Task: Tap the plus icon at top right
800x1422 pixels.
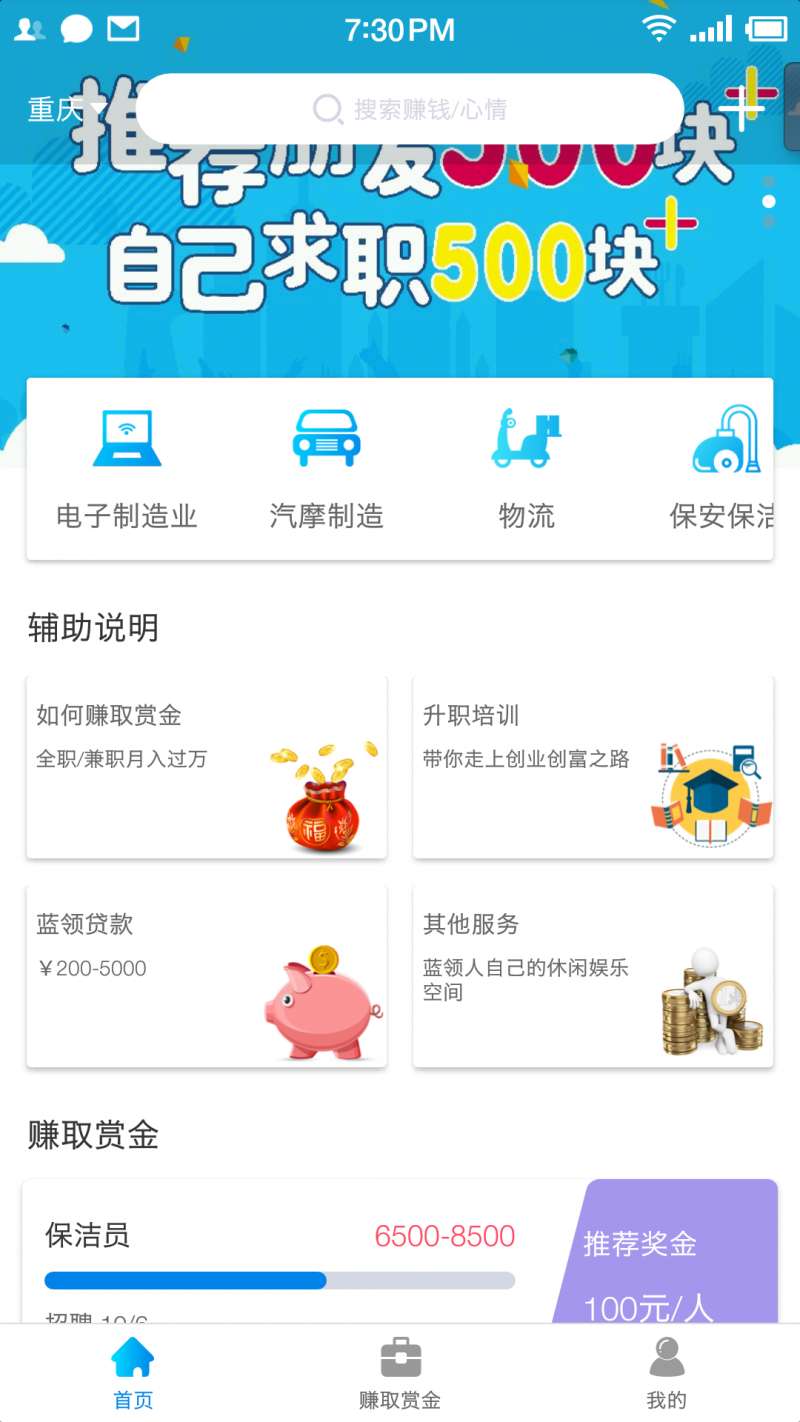Action: [x=744, y=104]
